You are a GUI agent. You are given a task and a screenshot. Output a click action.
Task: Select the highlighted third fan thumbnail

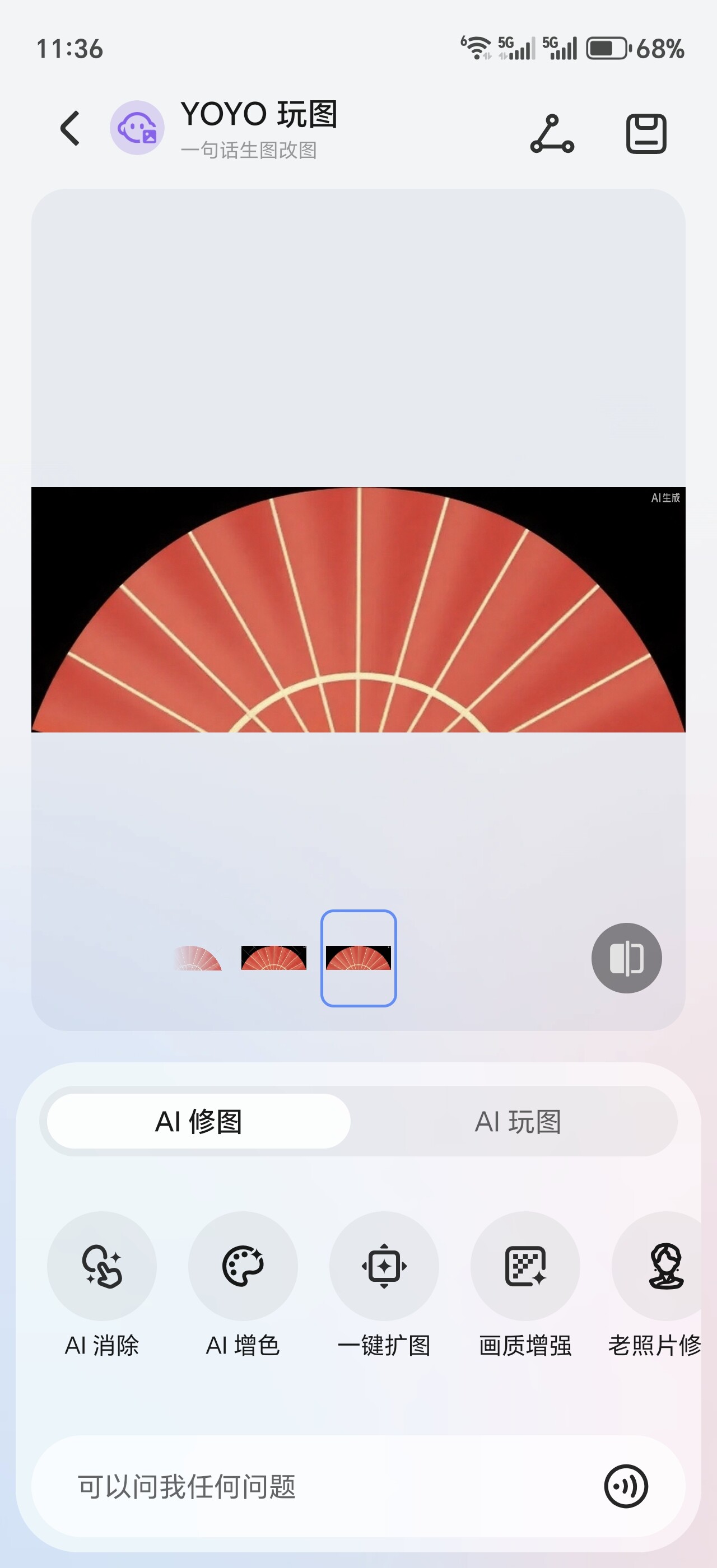(358, 958)
